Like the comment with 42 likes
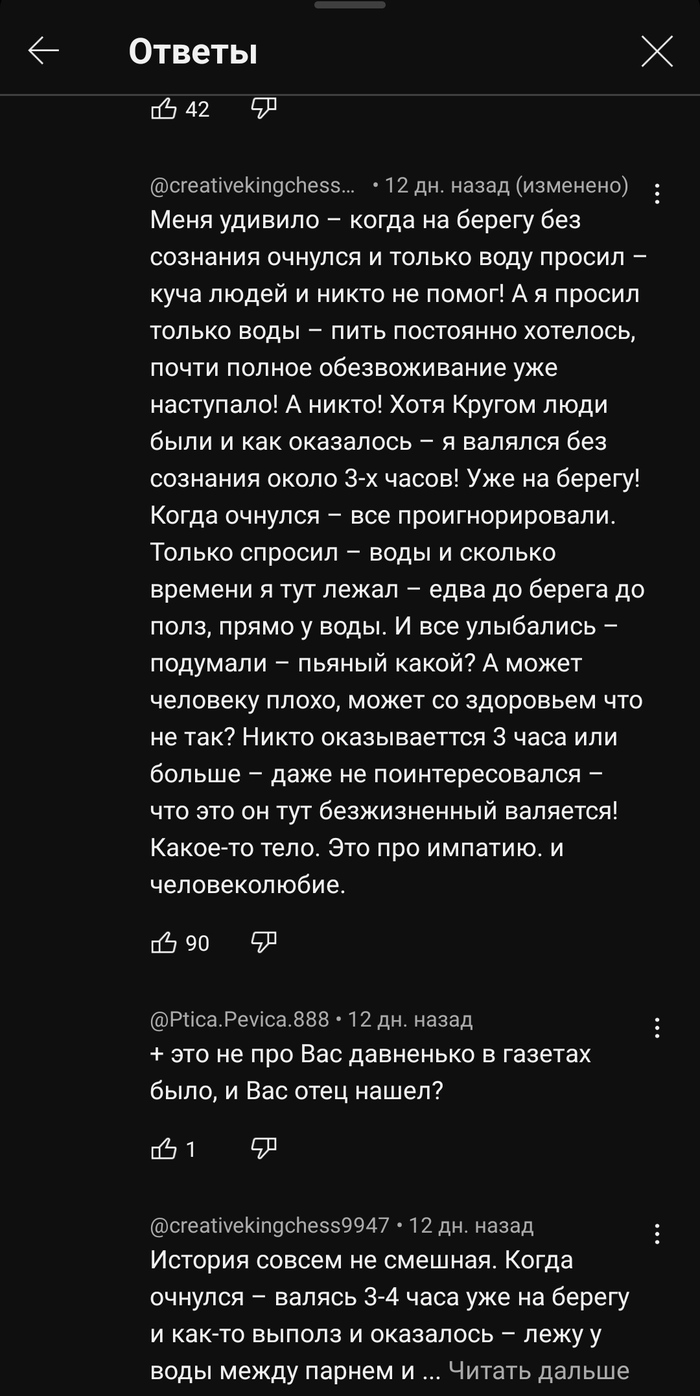 164,109
